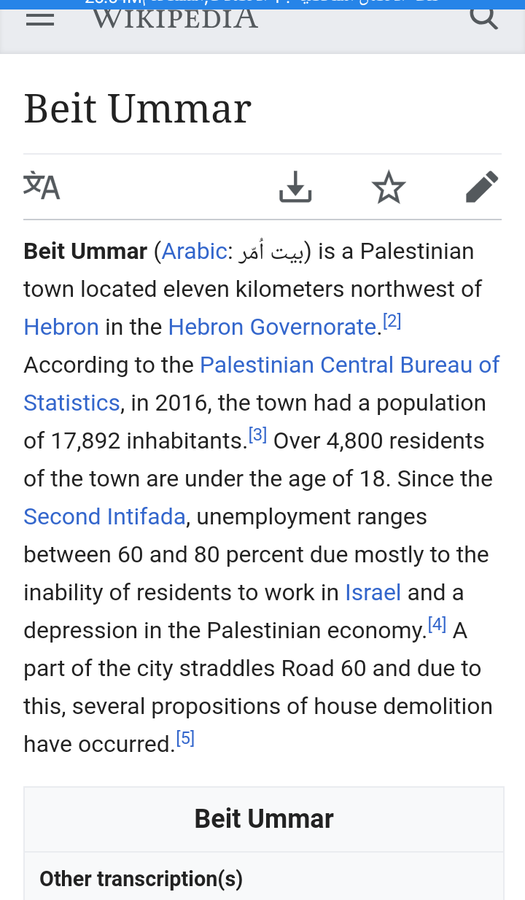The height and width of the screenshot is (900, 525).
Task: Open the language selection icon
Action: tap(41, 187)
